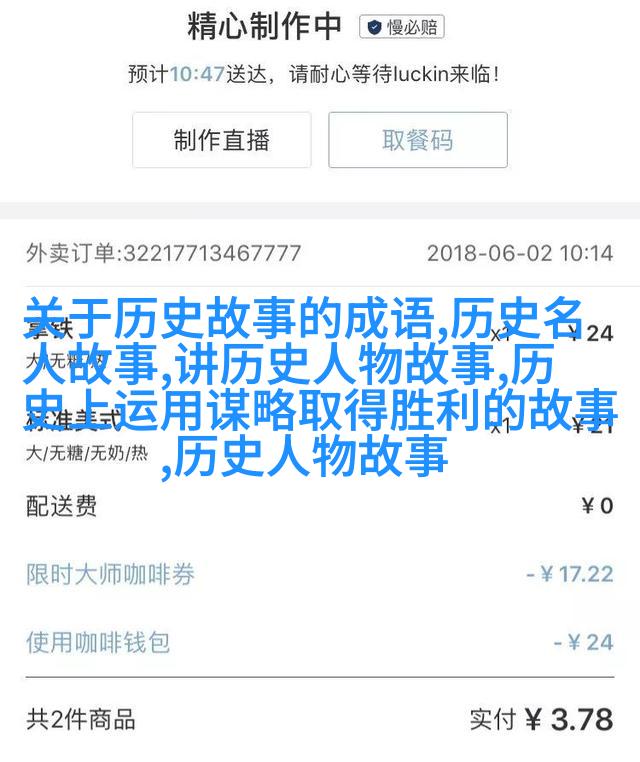Screen dimensions: 640x762
Task: Show the 取餐码 pickup code
Action: pos(418,140)
